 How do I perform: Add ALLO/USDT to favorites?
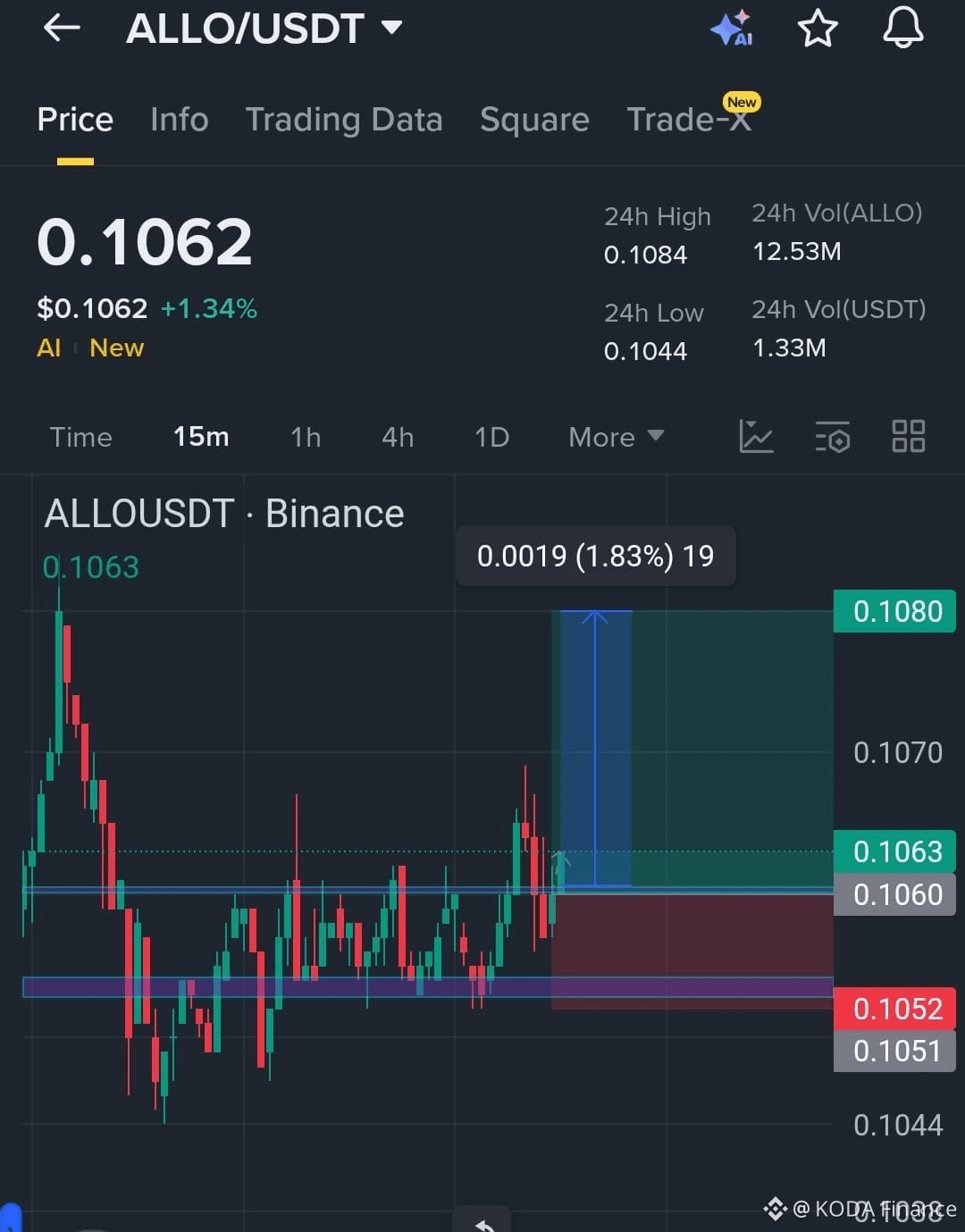point(817,29)
